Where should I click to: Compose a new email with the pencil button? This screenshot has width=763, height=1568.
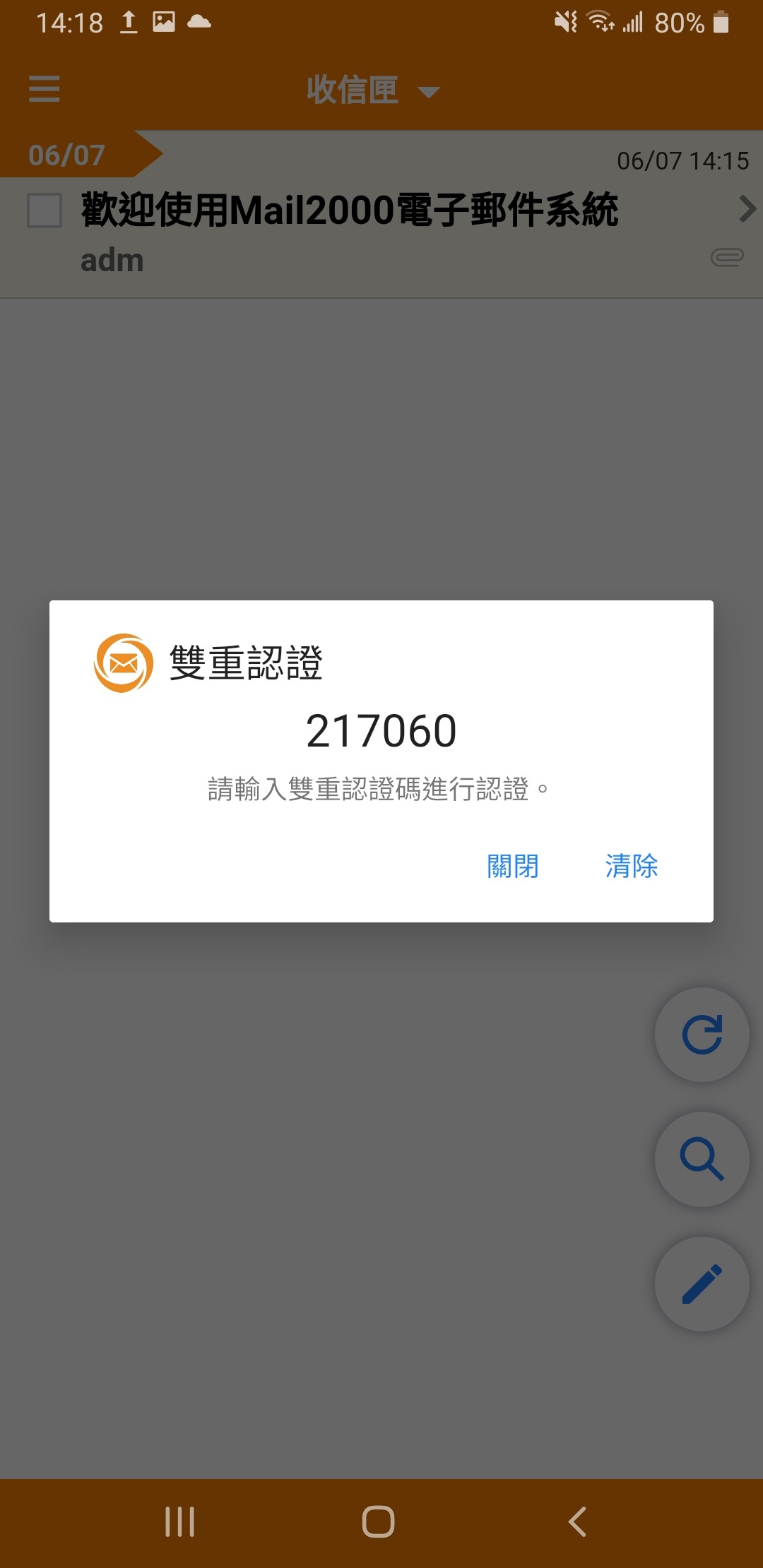click(701, 1285)
